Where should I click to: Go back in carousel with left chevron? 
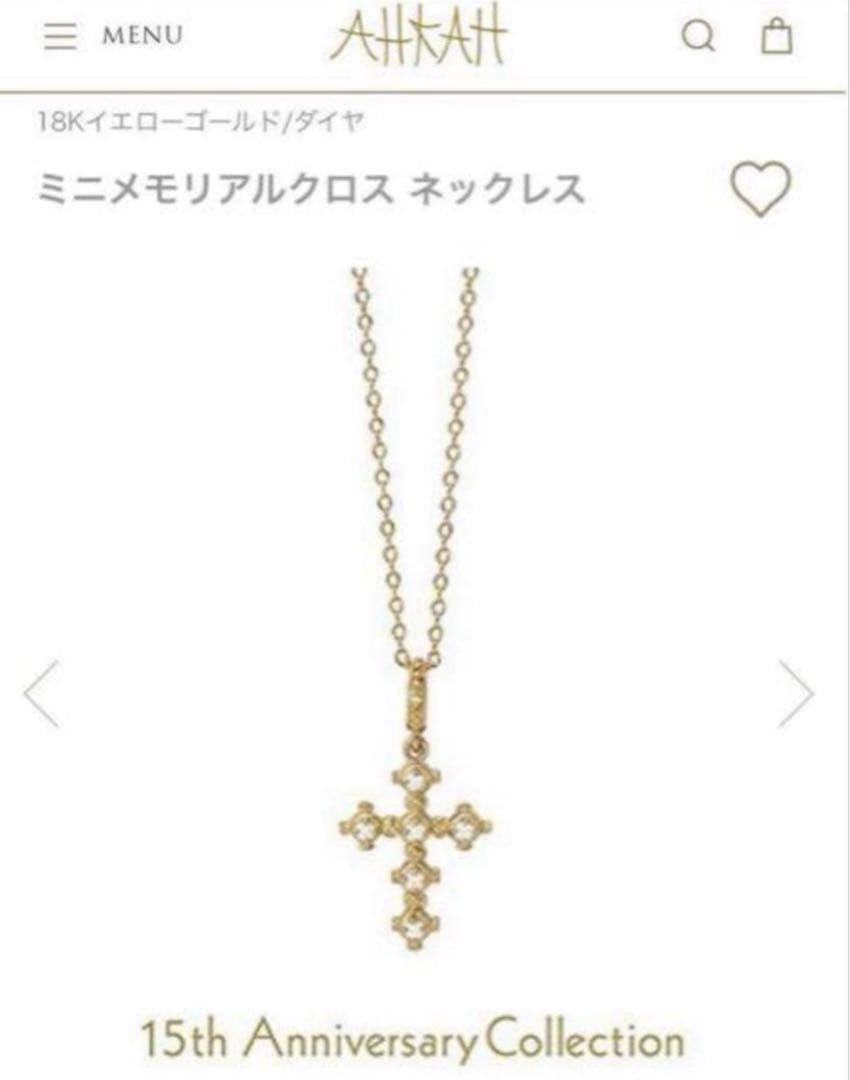(x=42, y=692)
